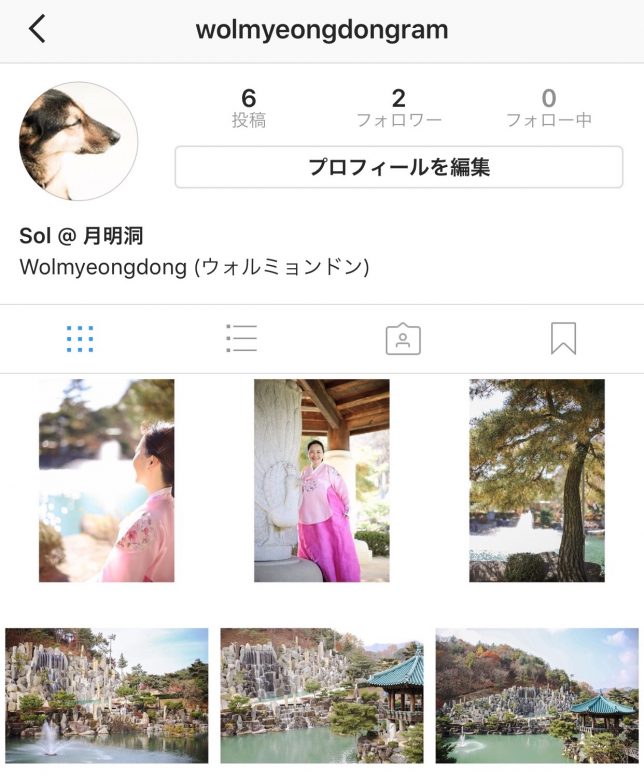This screenshot has height=782, width=644.
Task: Open the pine tree post
Action: point(537,480)
